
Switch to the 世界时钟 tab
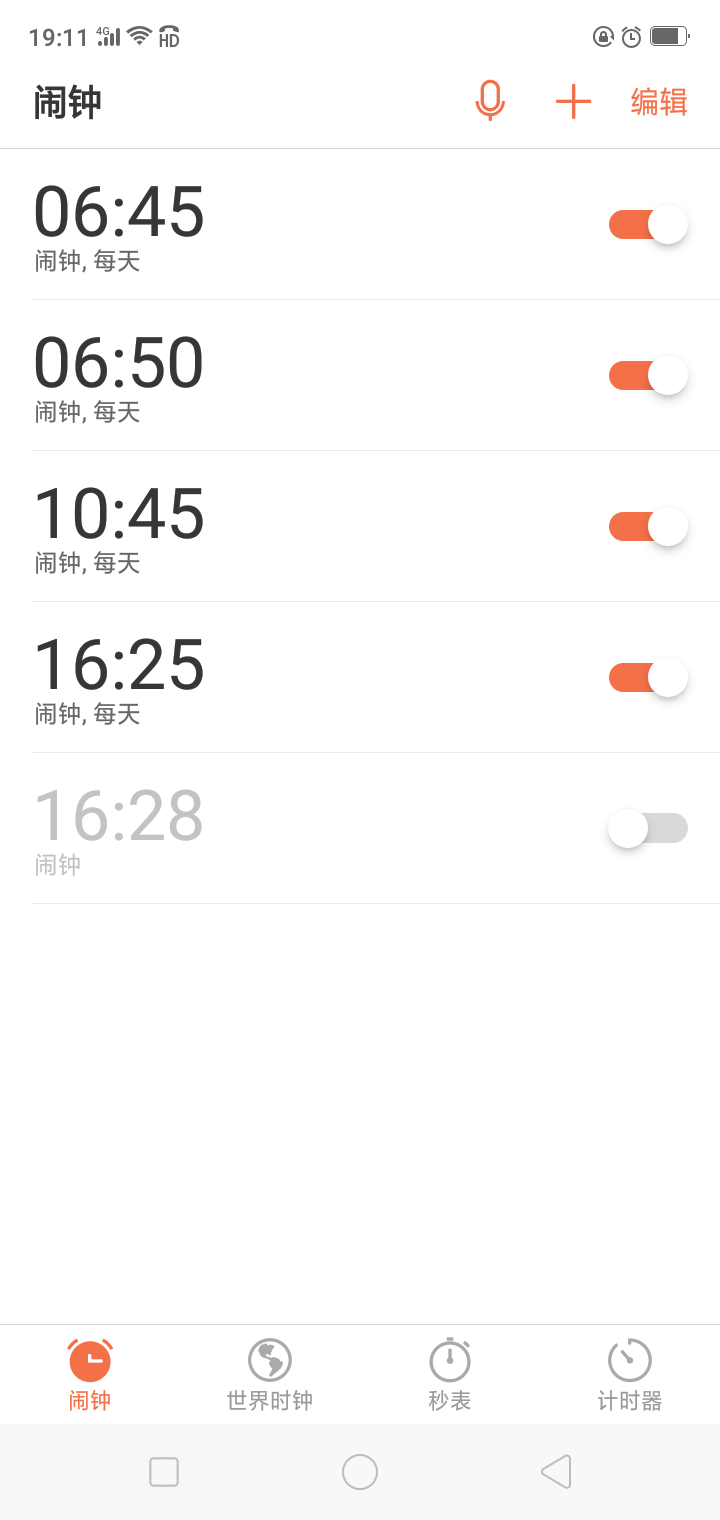(x=270, y=1375)
